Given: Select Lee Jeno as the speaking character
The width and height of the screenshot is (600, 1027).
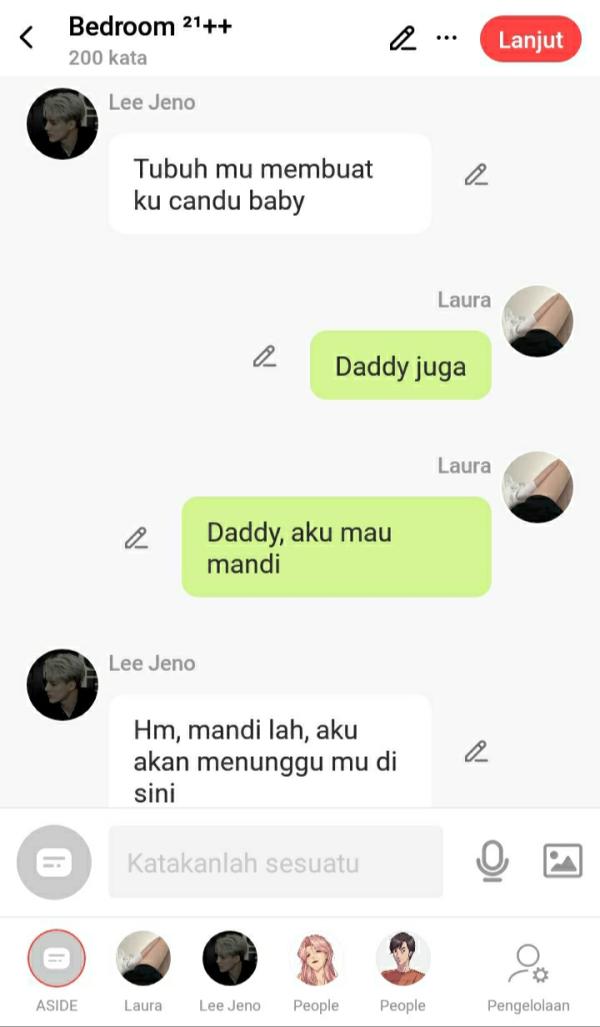Looking at the screenshot, I should (x=230, y=960).
